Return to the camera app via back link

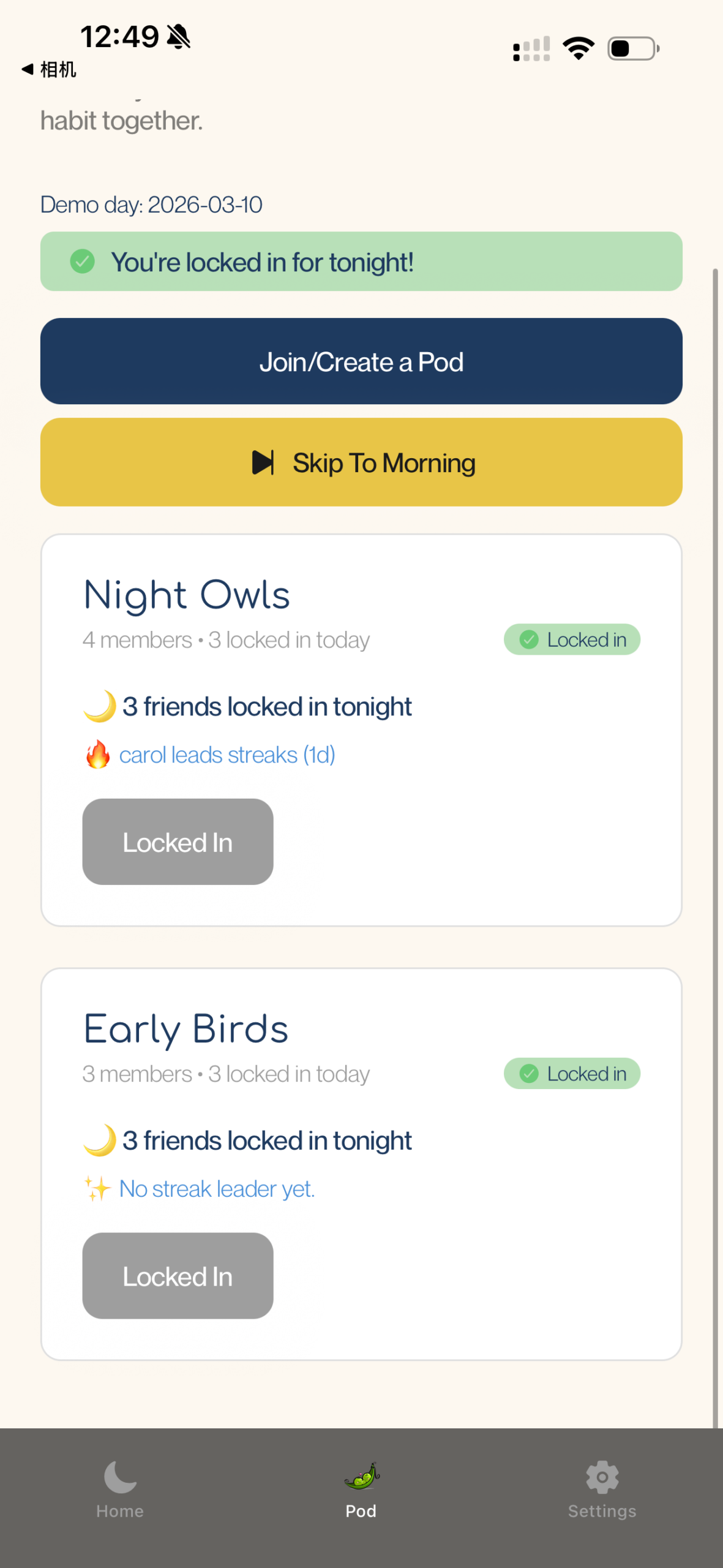tap(49, 70)
